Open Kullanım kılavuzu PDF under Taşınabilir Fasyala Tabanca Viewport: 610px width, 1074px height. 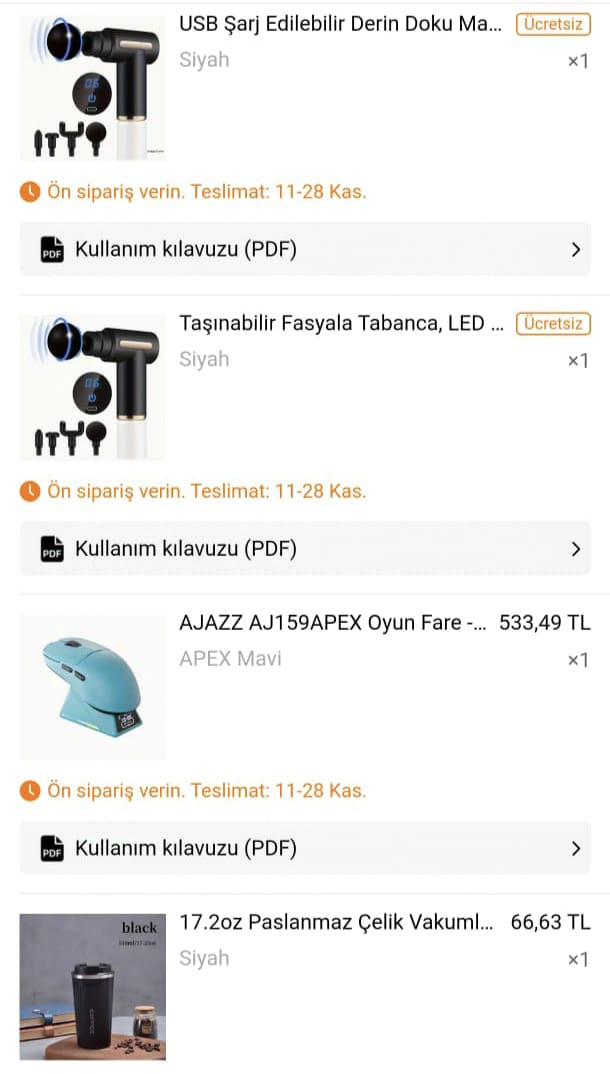click(305, 548)
